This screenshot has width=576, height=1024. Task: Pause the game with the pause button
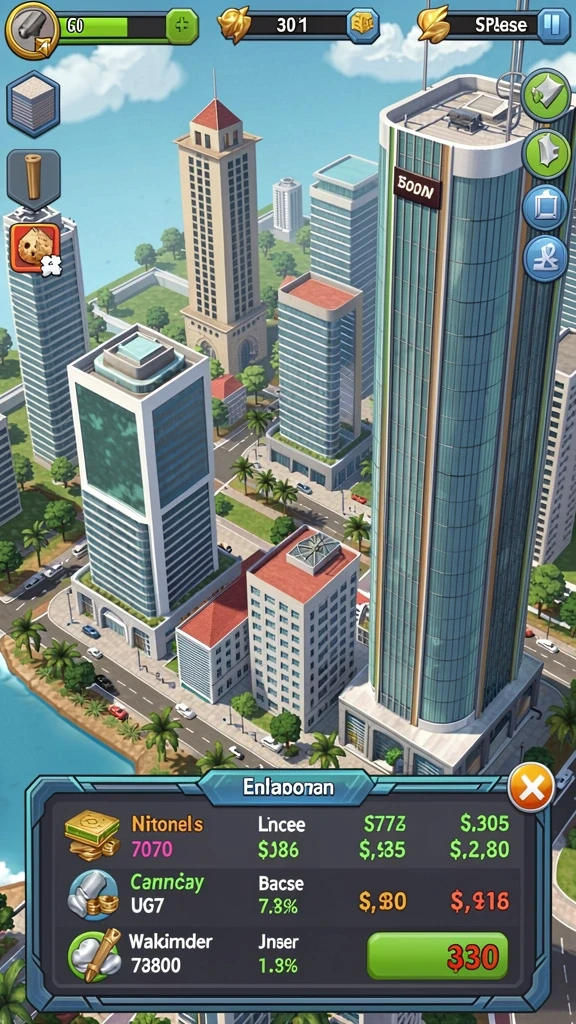pyautogui.click(x=554, y=26)
